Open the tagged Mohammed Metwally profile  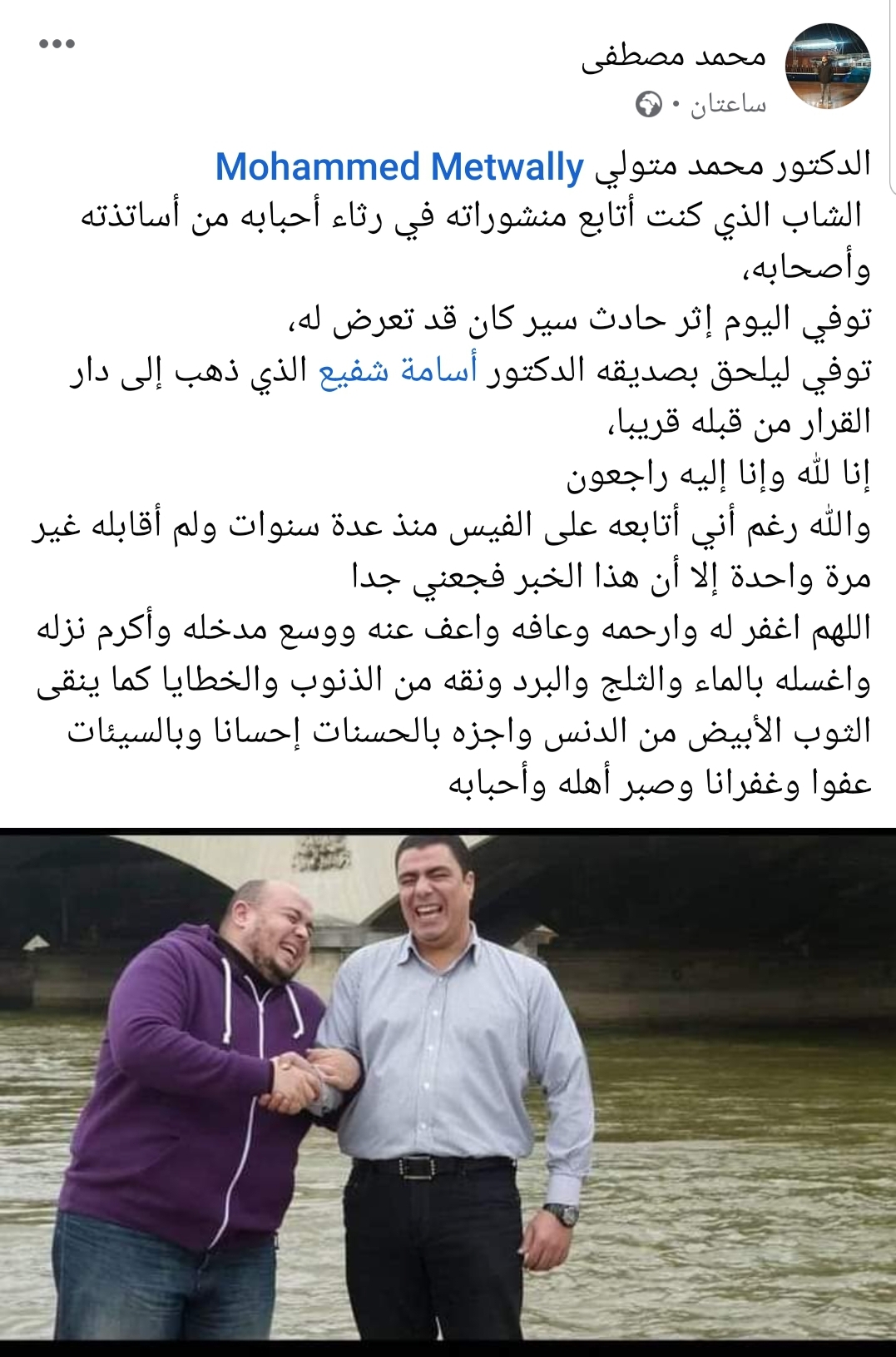(x=400, y=167)
